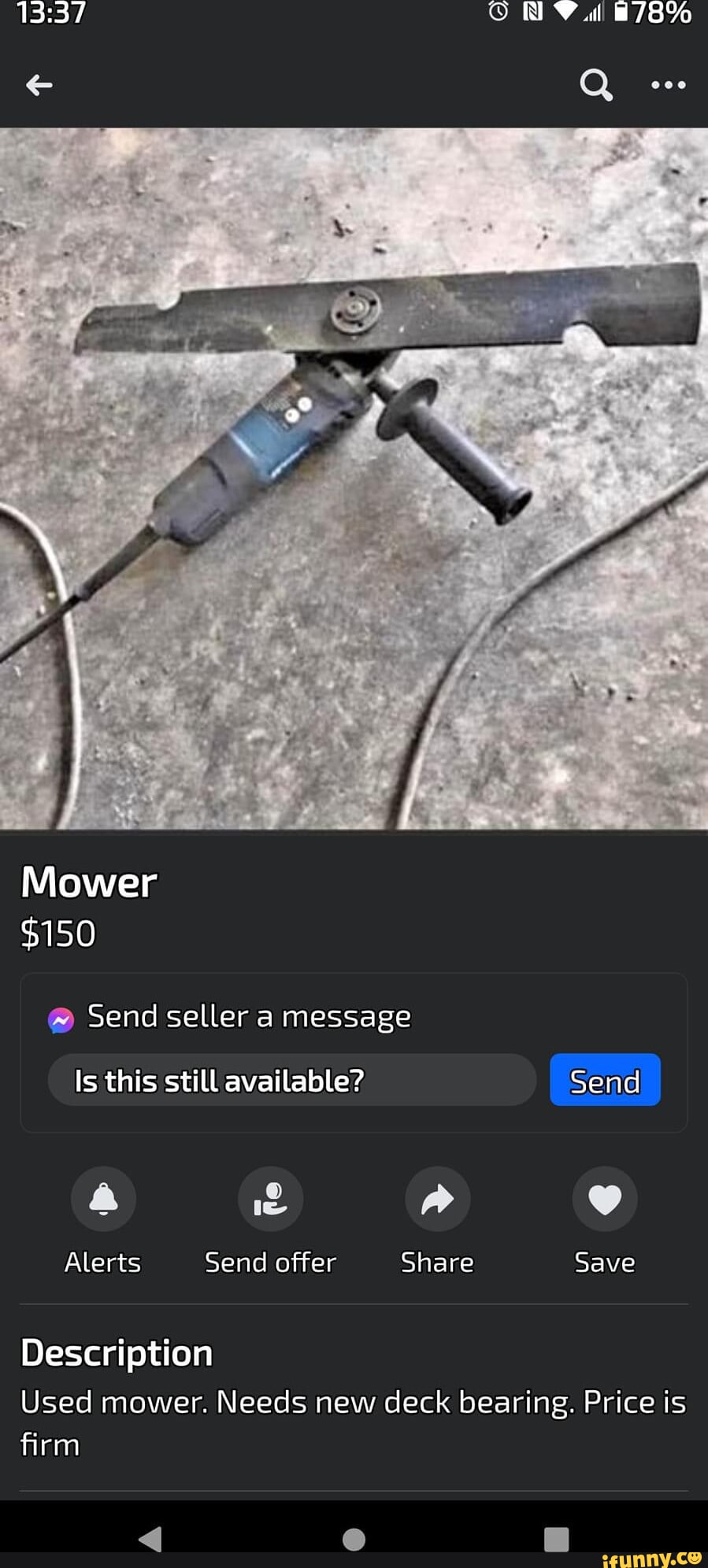
Task: Toggle the Share option for this item
Action: 437,1199
